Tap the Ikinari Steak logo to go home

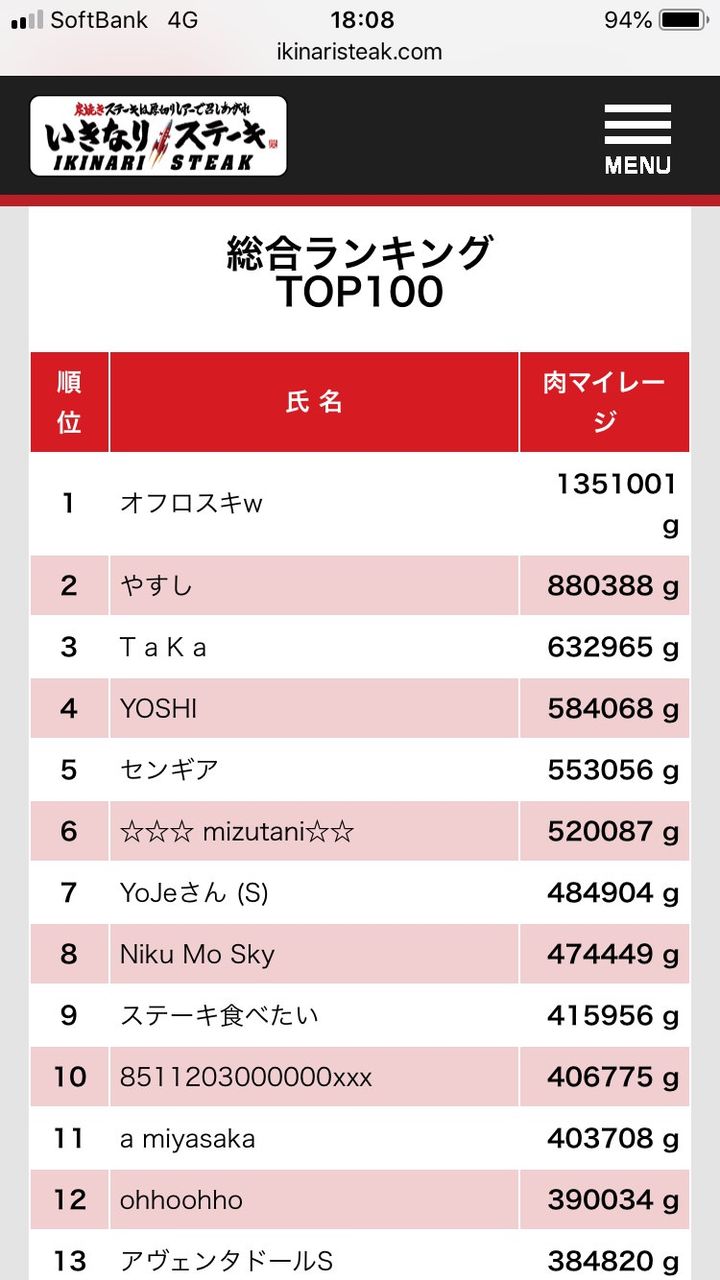[x=158, y=136]
